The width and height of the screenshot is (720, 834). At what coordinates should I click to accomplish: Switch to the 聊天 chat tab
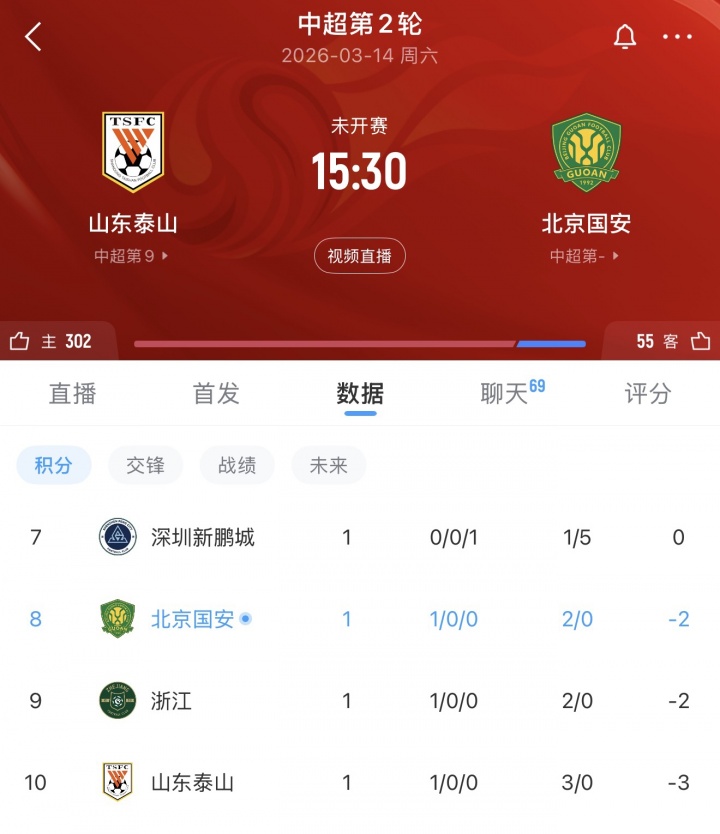coord(505,394)
